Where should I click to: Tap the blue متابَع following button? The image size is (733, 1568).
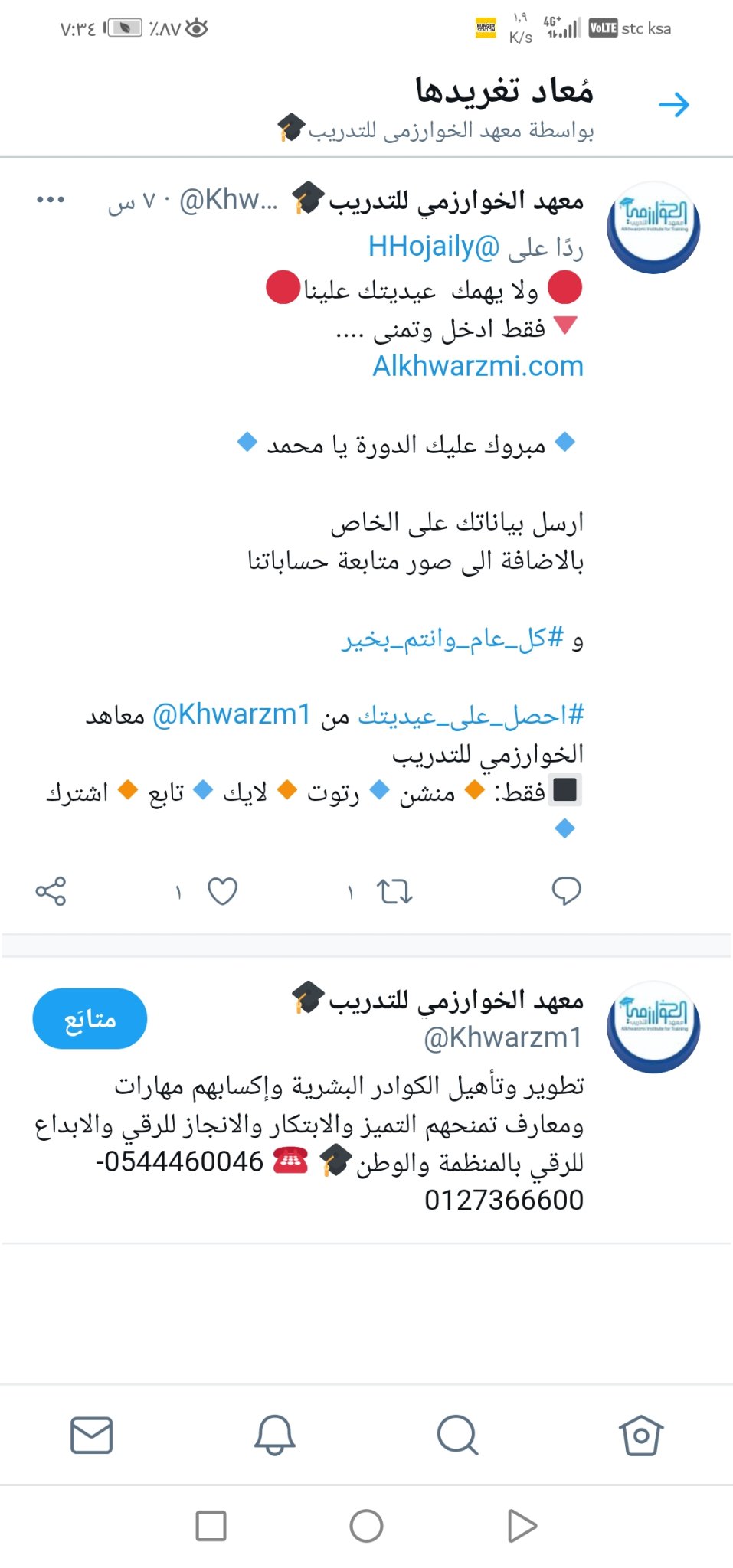[90, 1018]
